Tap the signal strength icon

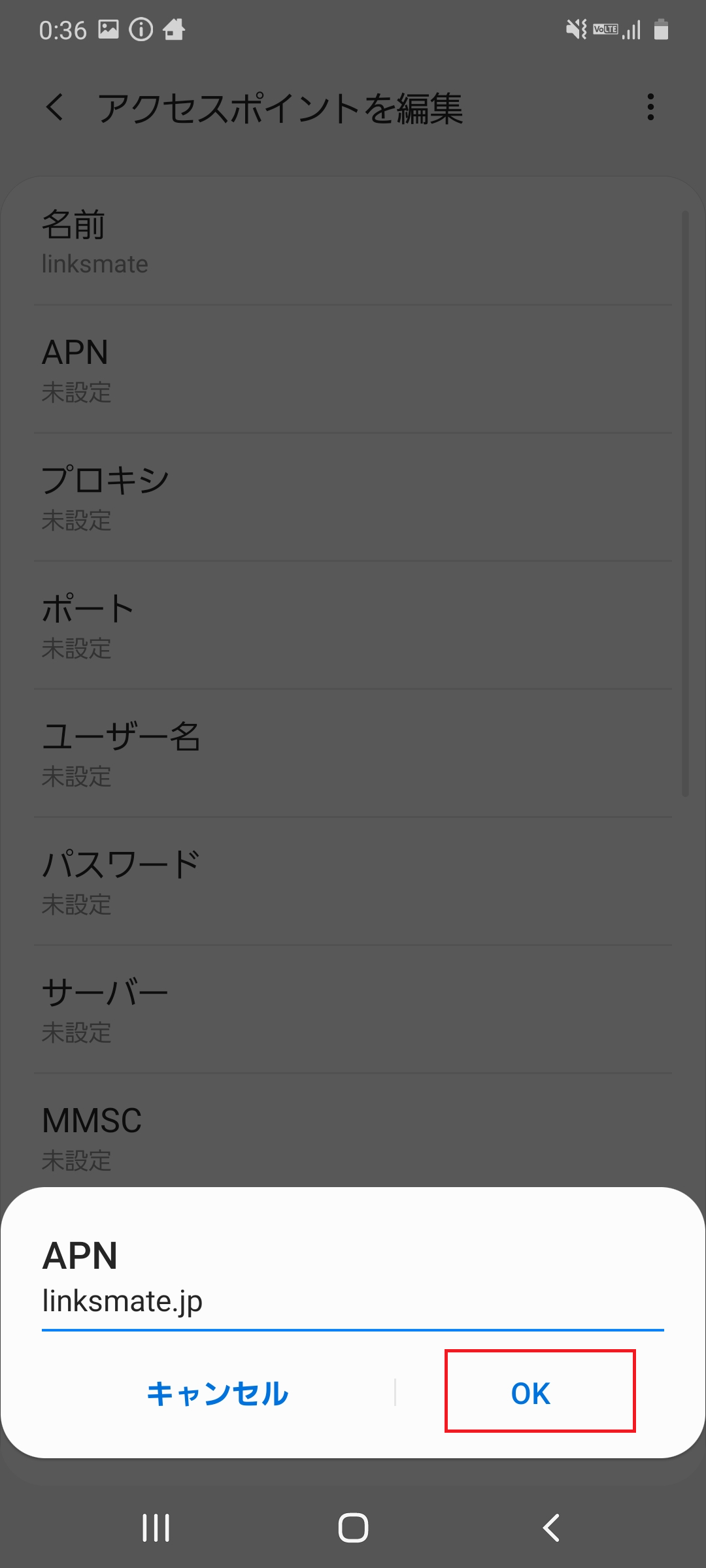click(x=633, y=29)
